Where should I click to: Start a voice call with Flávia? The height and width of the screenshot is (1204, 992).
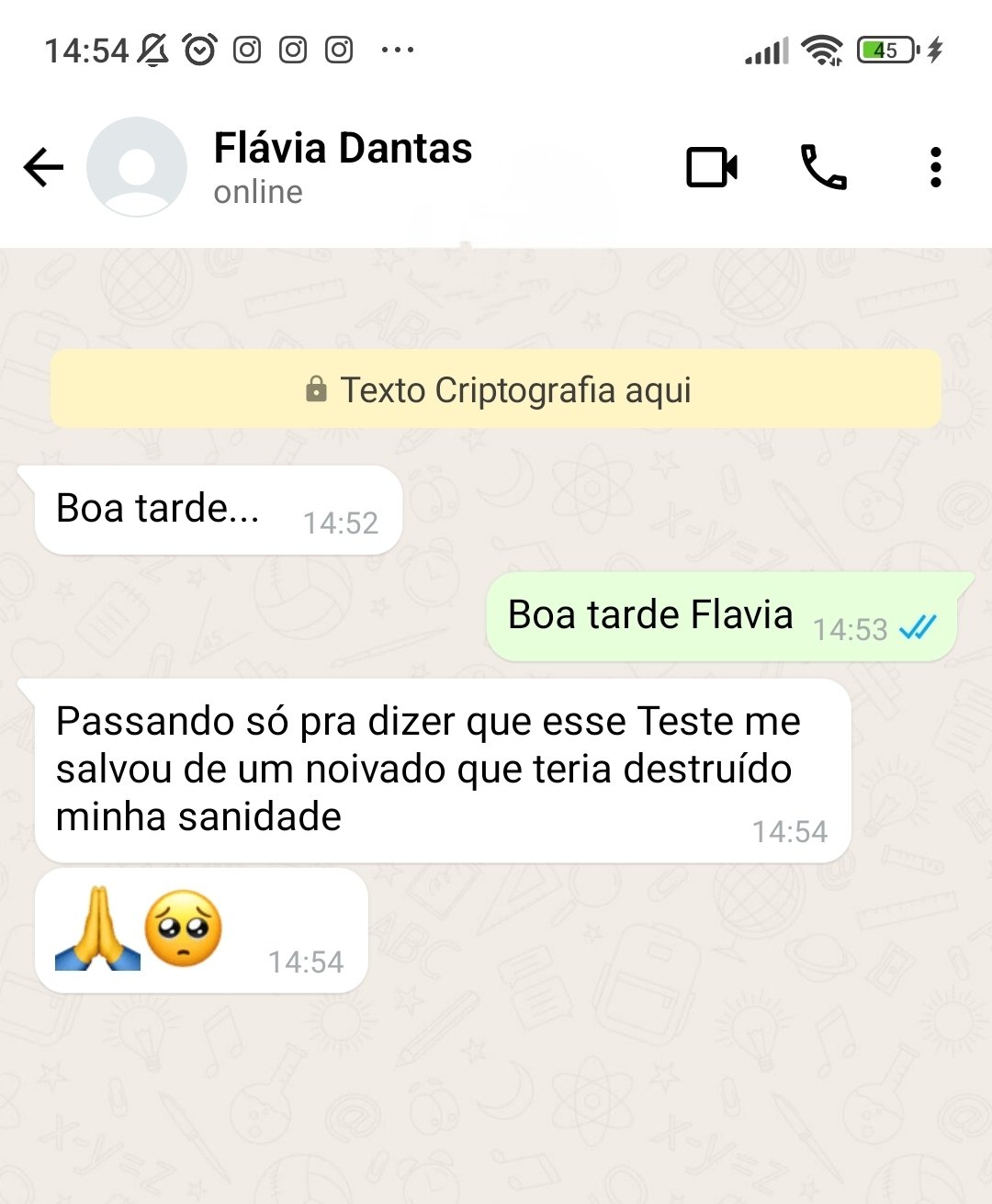click(823, 167)
